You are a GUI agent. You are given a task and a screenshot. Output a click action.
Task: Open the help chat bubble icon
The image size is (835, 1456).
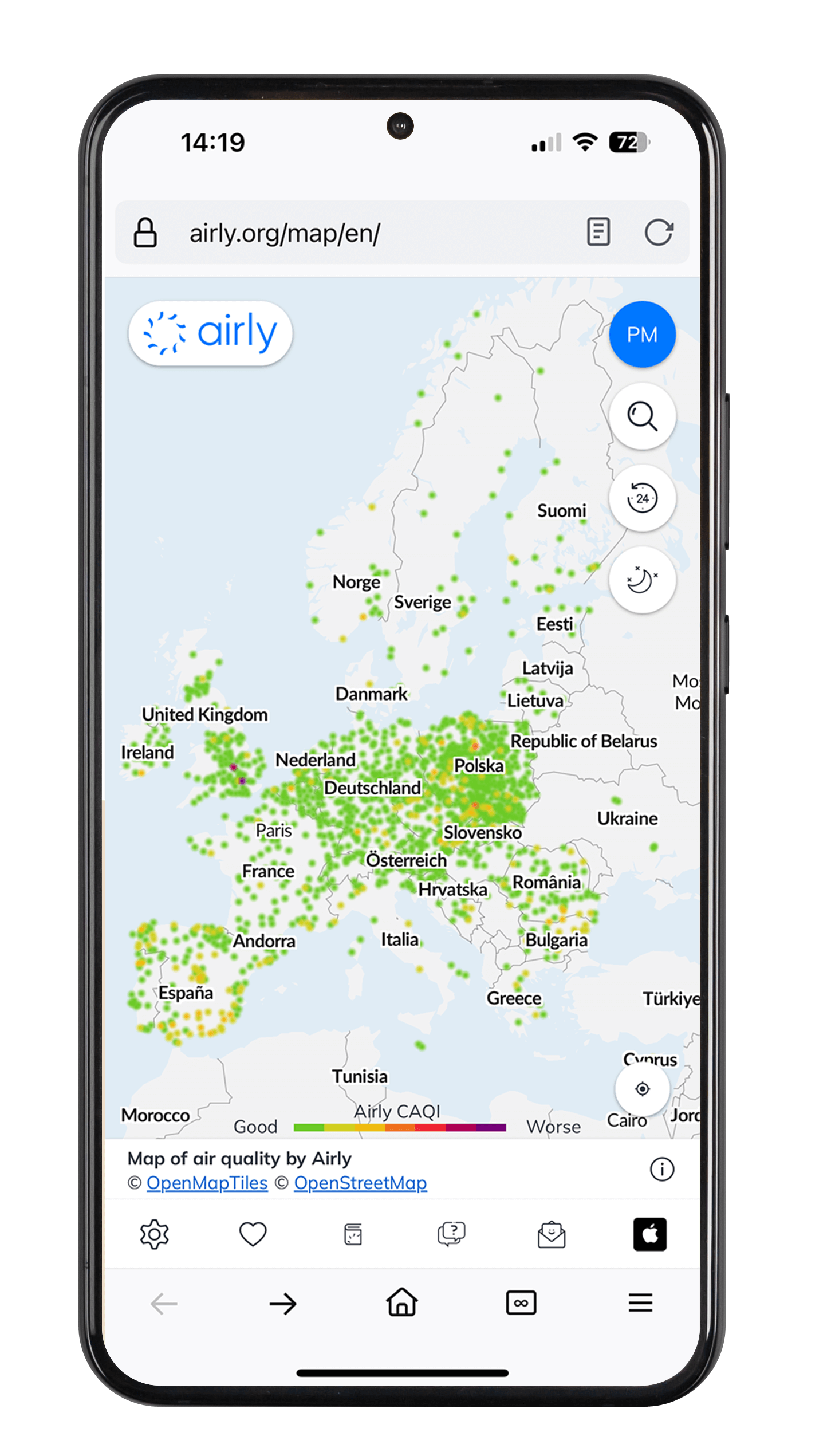pos(451,1234)
